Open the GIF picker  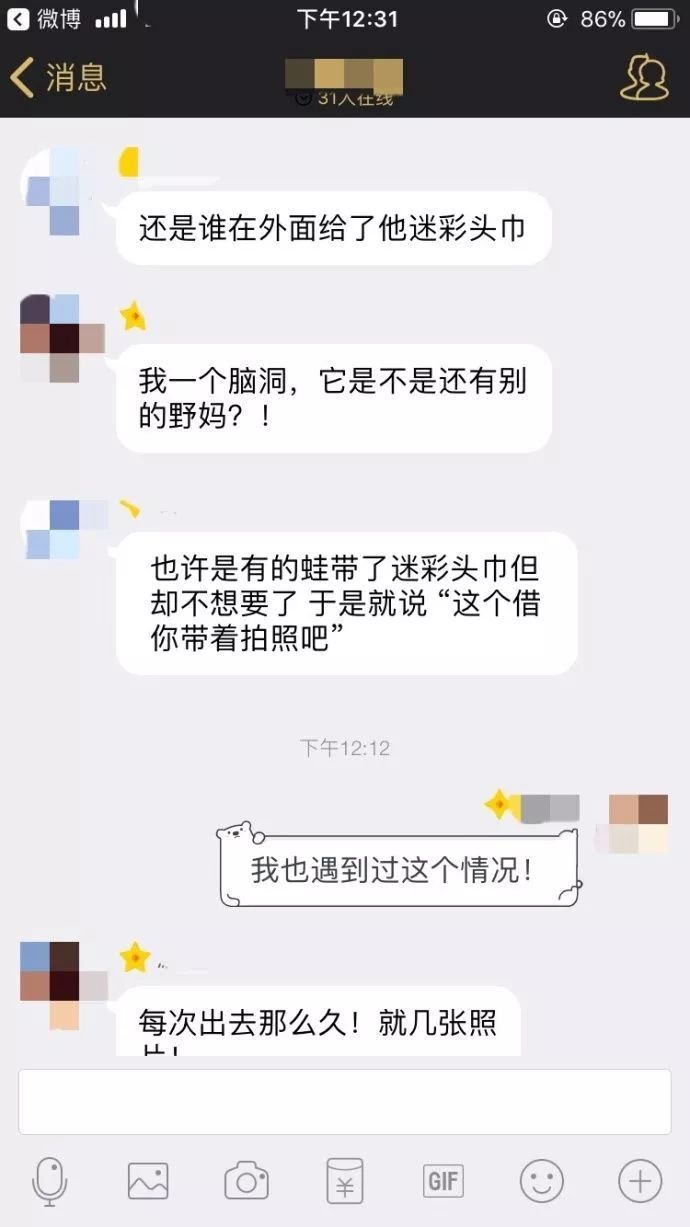(443, 1182)
